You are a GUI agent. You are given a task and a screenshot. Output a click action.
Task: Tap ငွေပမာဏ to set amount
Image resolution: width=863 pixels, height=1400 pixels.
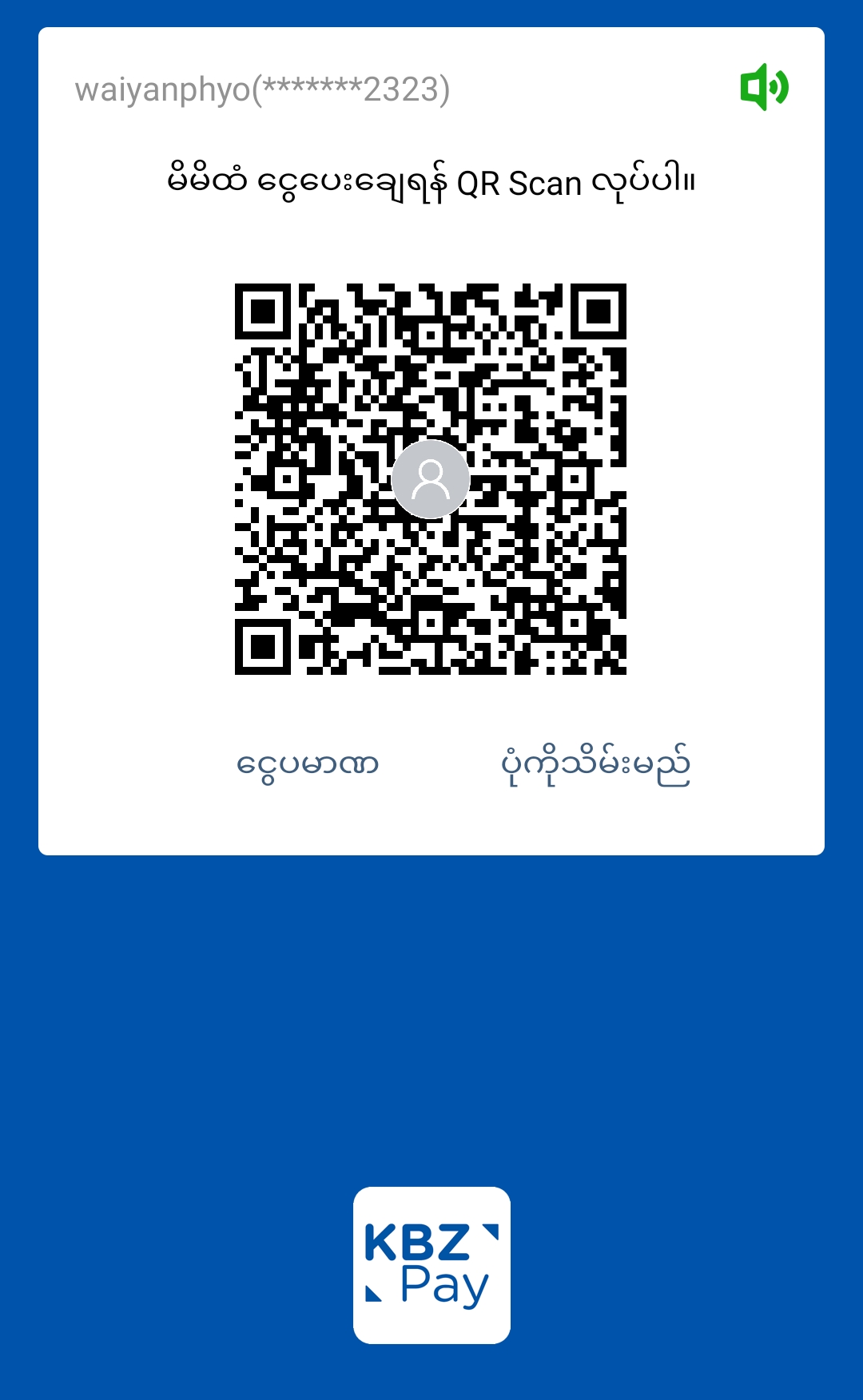click(x=308, y=764)
